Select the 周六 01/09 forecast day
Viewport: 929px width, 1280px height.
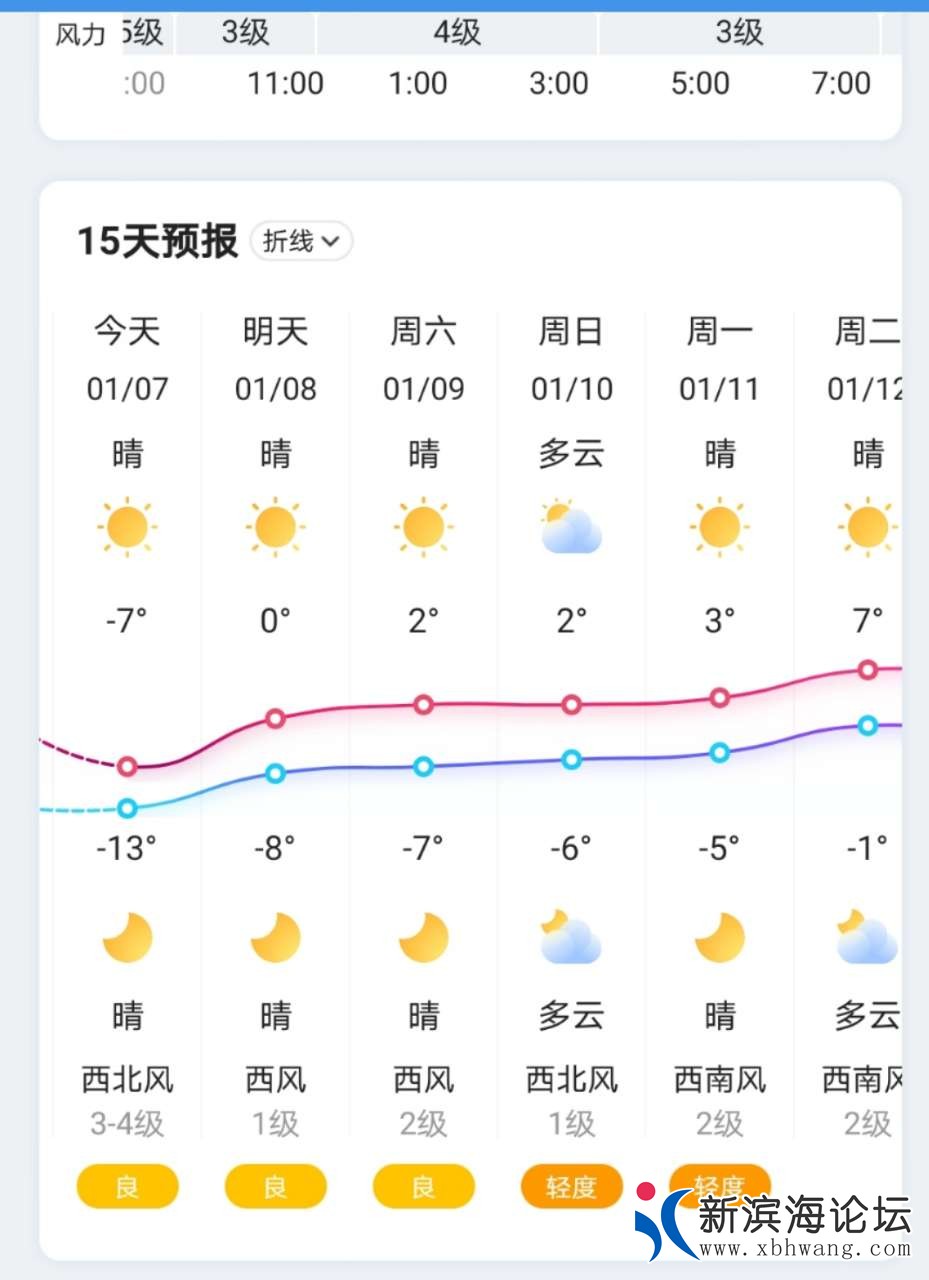[x=423, y=359]
